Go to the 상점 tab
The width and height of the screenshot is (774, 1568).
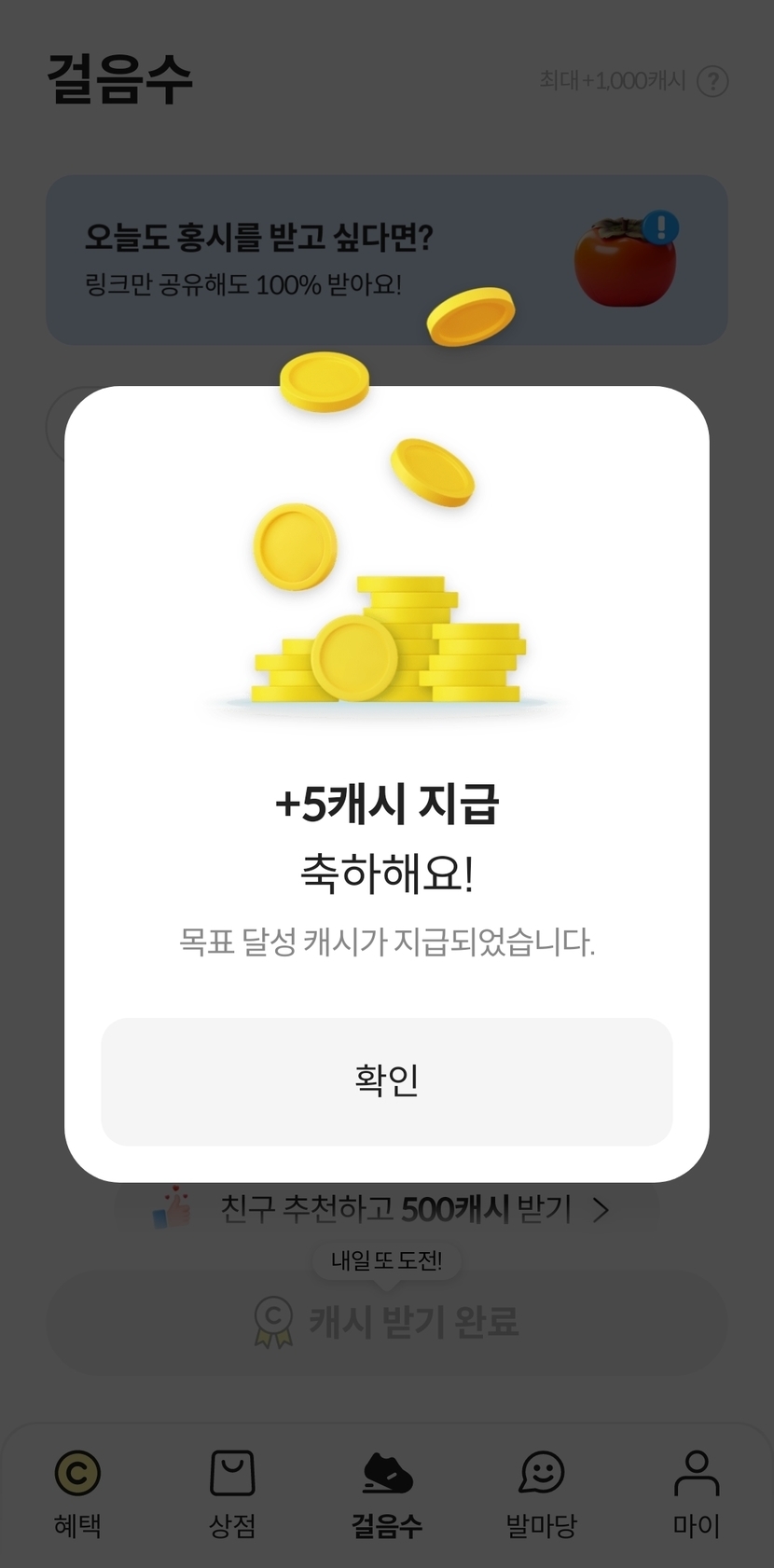point(232,1492)
